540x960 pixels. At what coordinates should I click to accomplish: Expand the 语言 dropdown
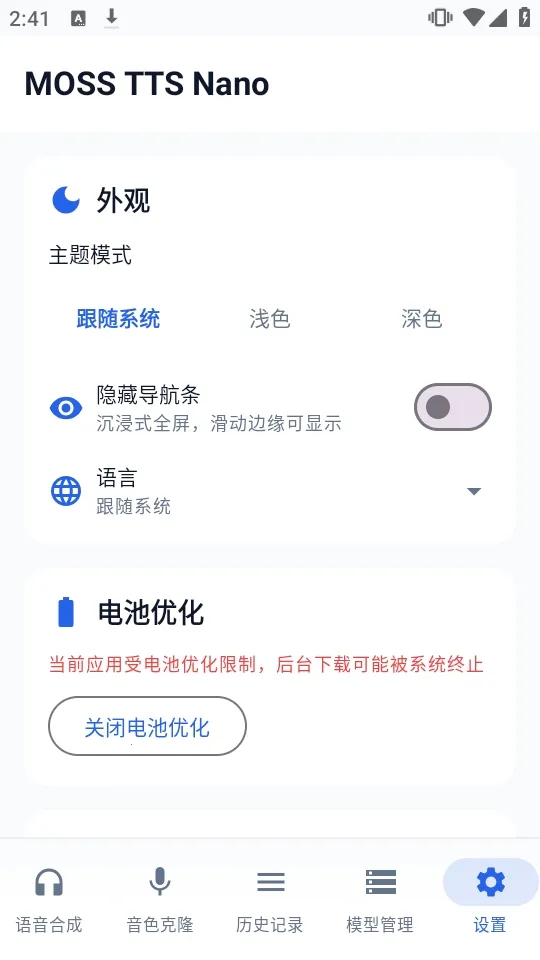point(269,491)
